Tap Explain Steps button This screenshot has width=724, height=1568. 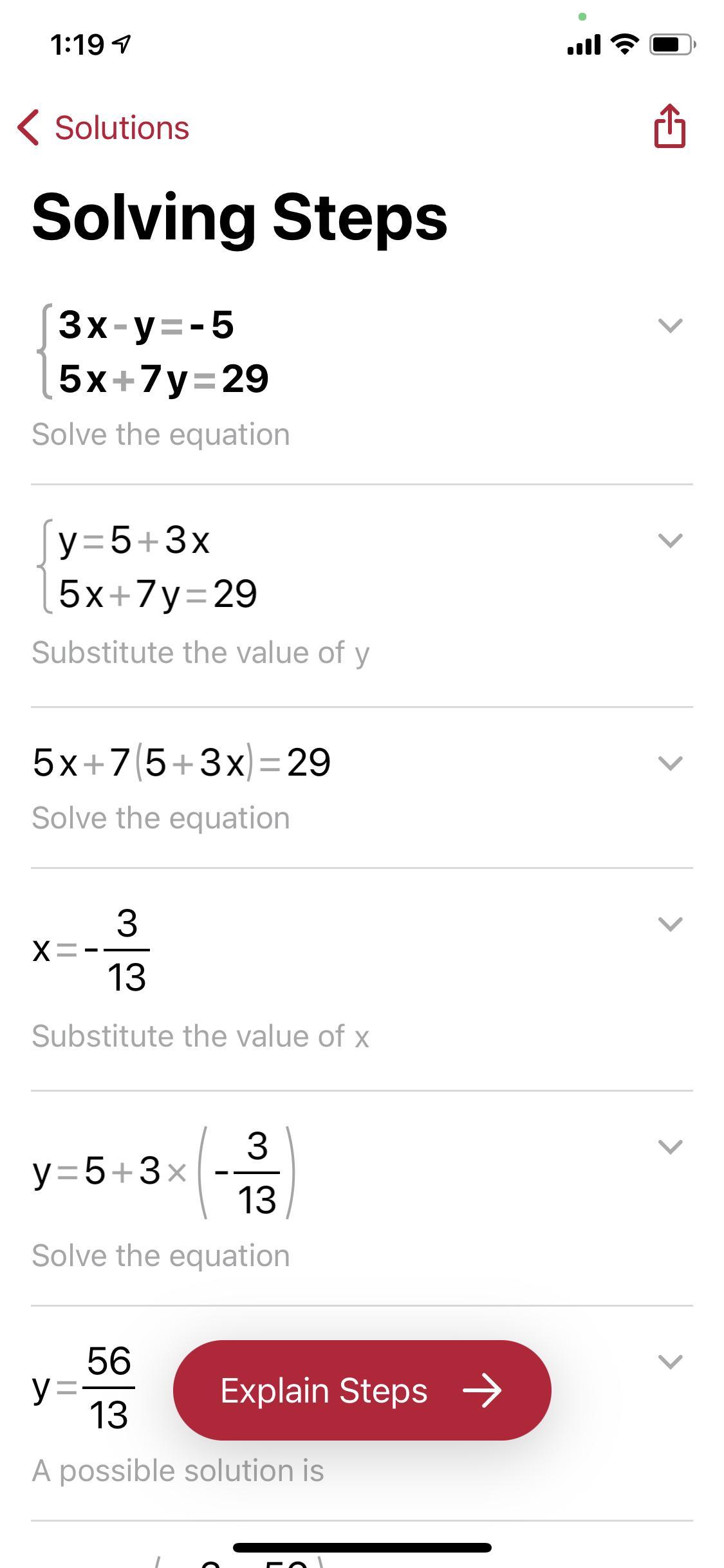click(x=362, y=1390)
